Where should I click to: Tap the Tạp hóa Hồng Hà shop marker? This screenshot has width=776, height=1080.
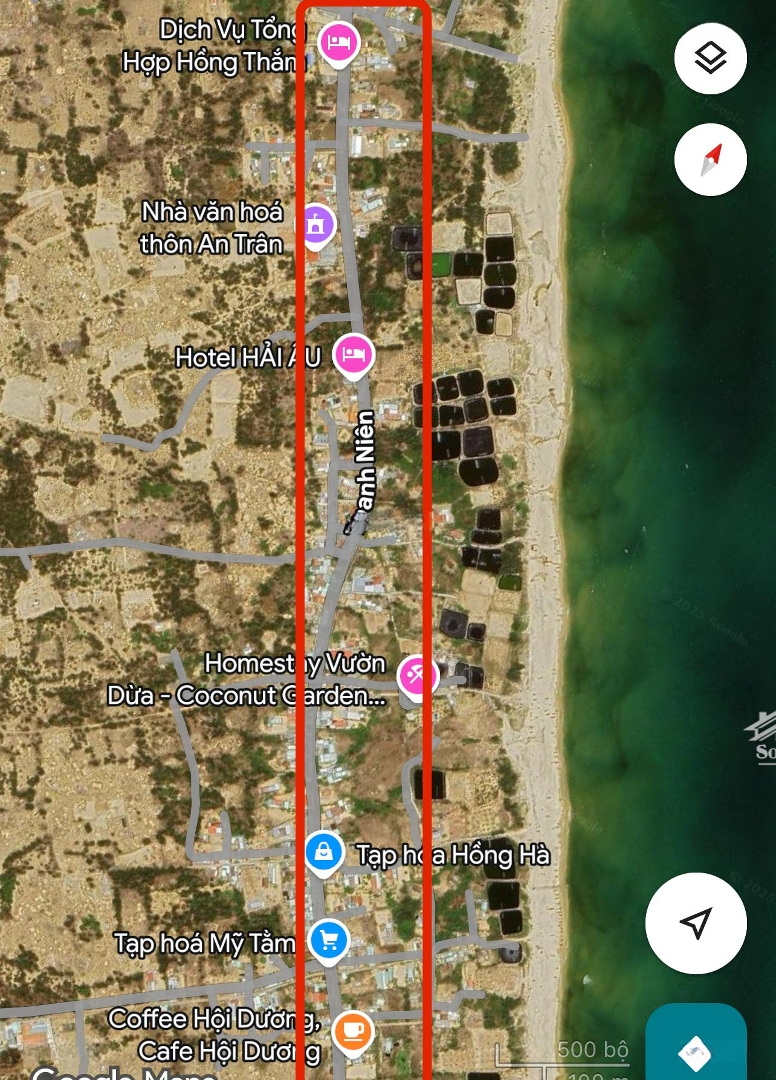tap(323, 853)
